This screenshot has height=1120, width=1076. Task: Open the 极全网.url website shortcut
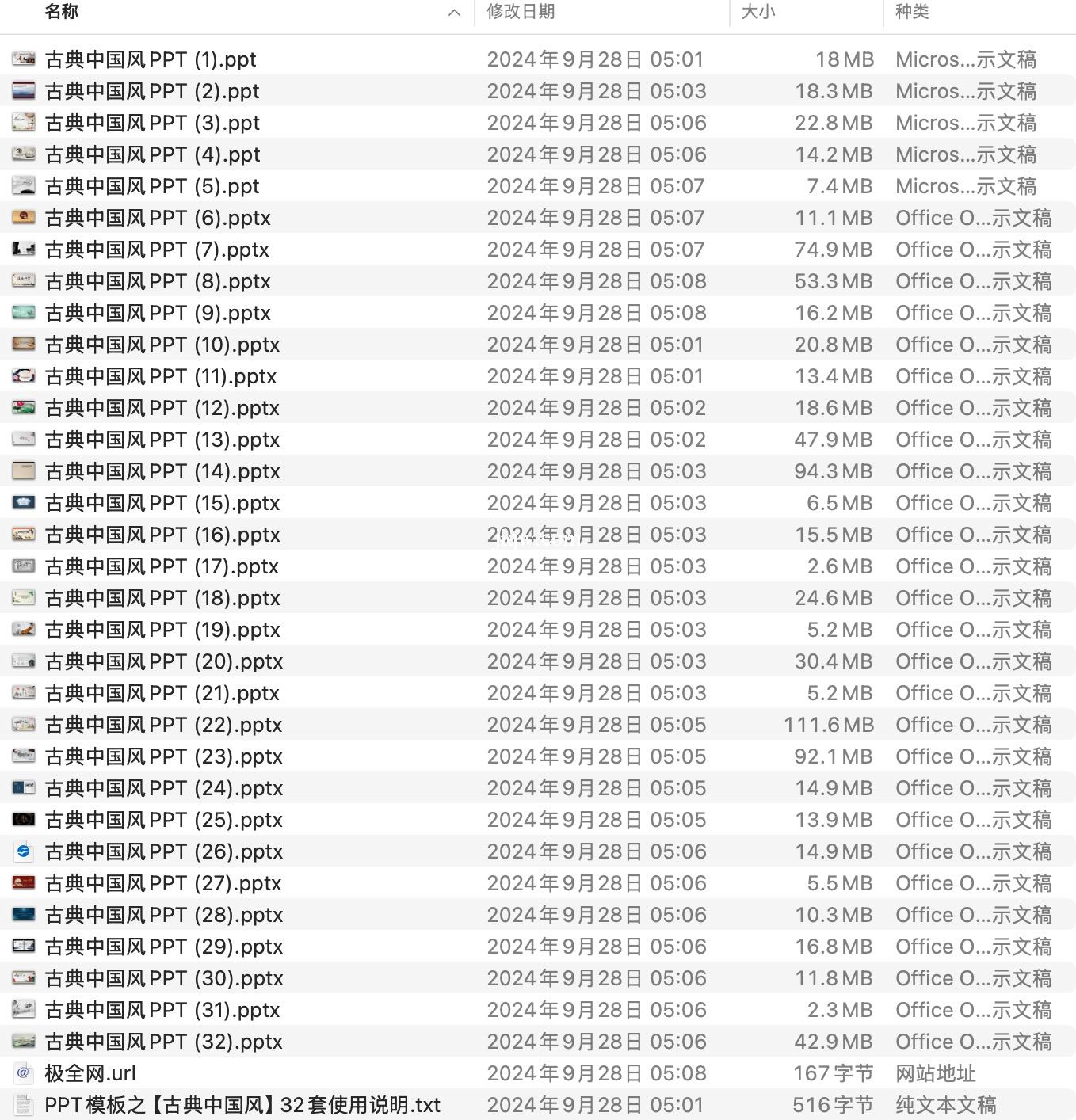[x=90, y=1073]
